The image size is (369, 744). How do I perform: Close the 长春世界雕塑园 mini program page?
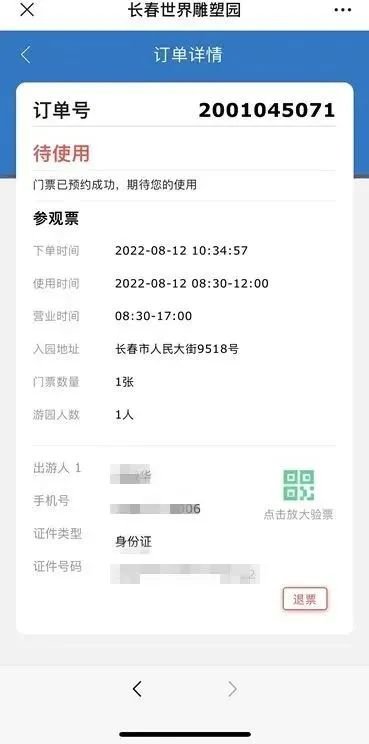click(x=27, y=10)
